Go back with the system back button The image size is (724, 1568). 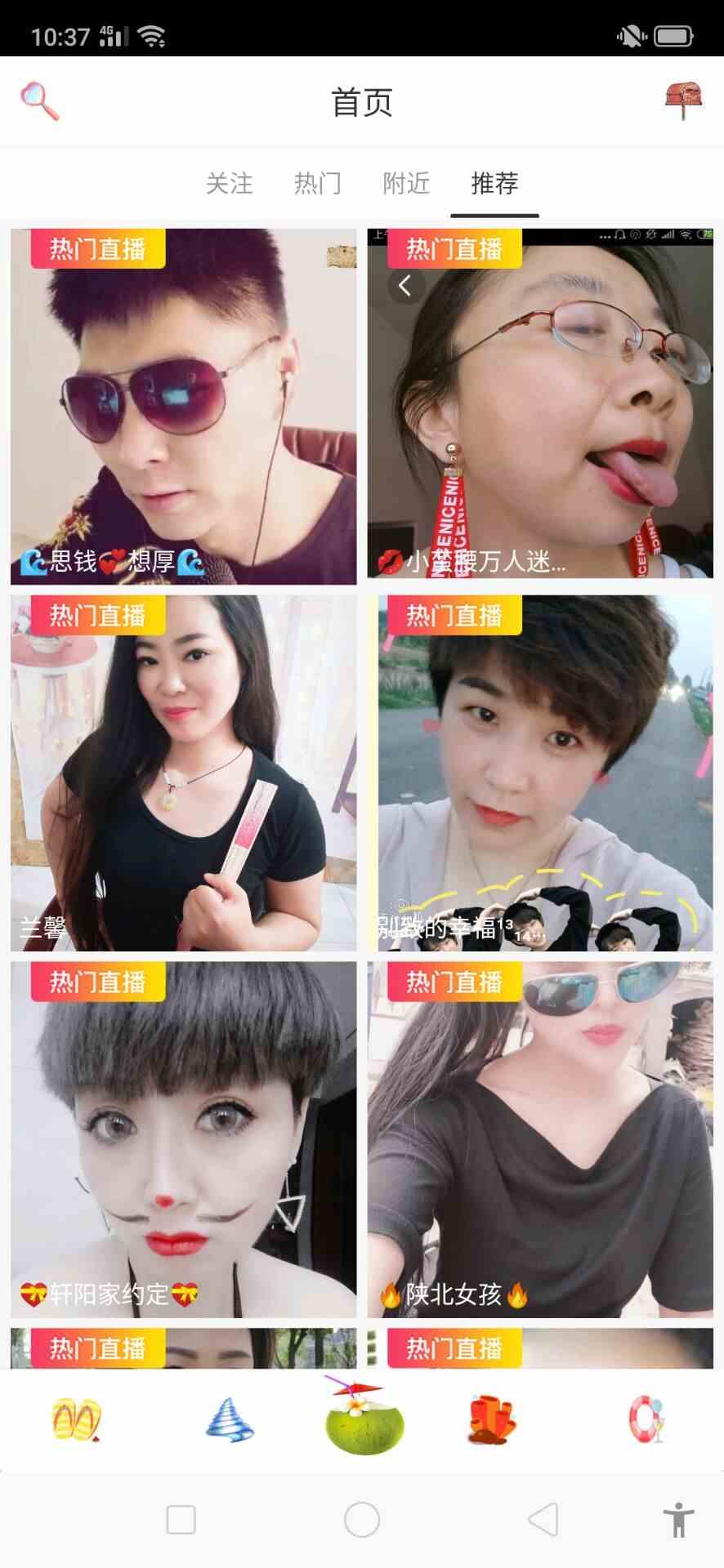pyautogui.click(x=543, y=1520)
